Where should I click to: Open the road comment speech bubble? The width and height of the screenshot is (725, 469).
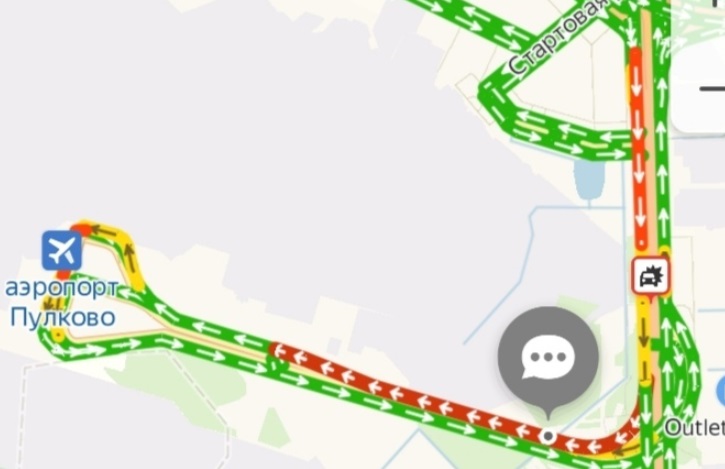548,356
